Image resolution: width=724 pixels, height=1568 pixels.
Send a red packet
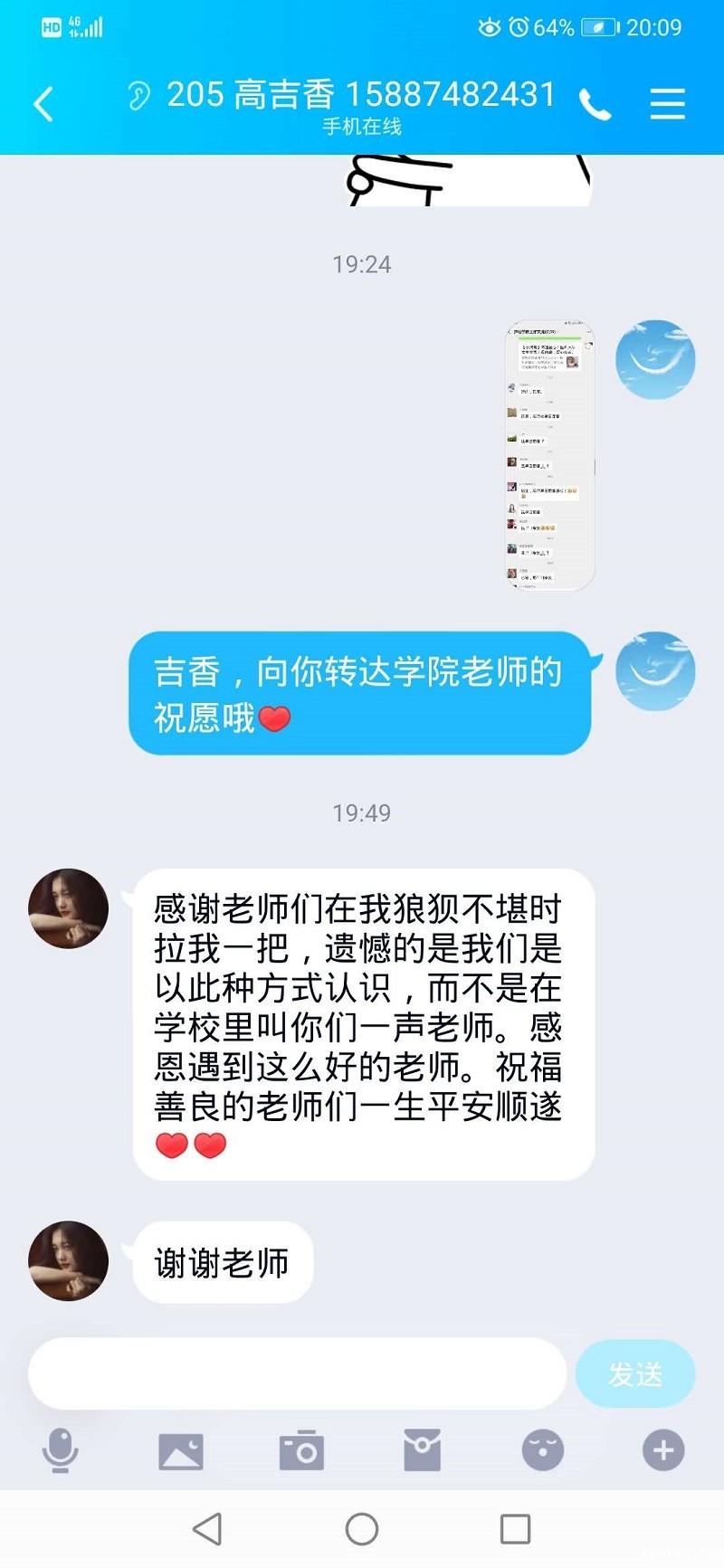click(x=422, y=1451)
